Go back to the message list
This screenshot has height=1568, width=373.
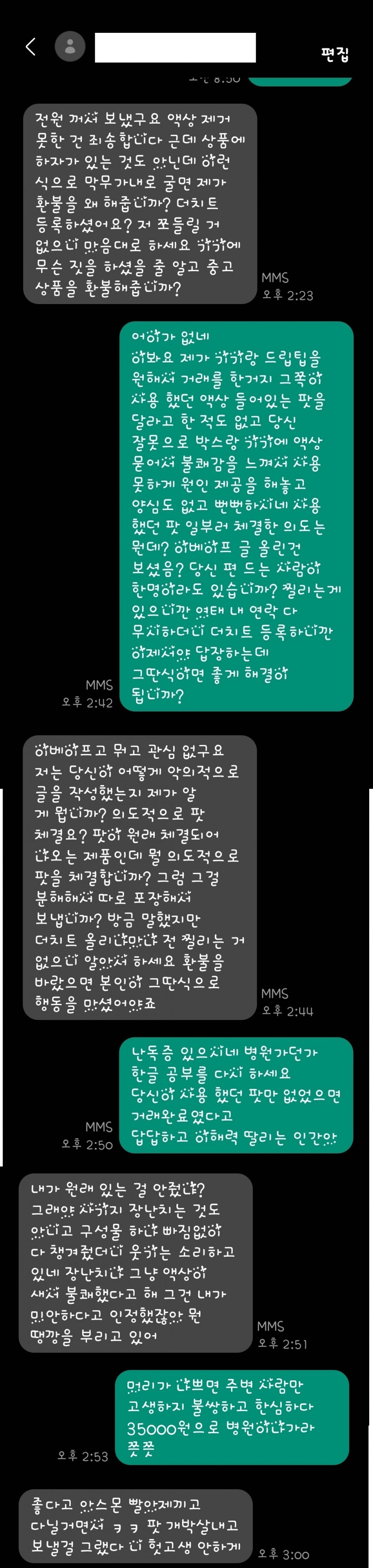[30, 46]
